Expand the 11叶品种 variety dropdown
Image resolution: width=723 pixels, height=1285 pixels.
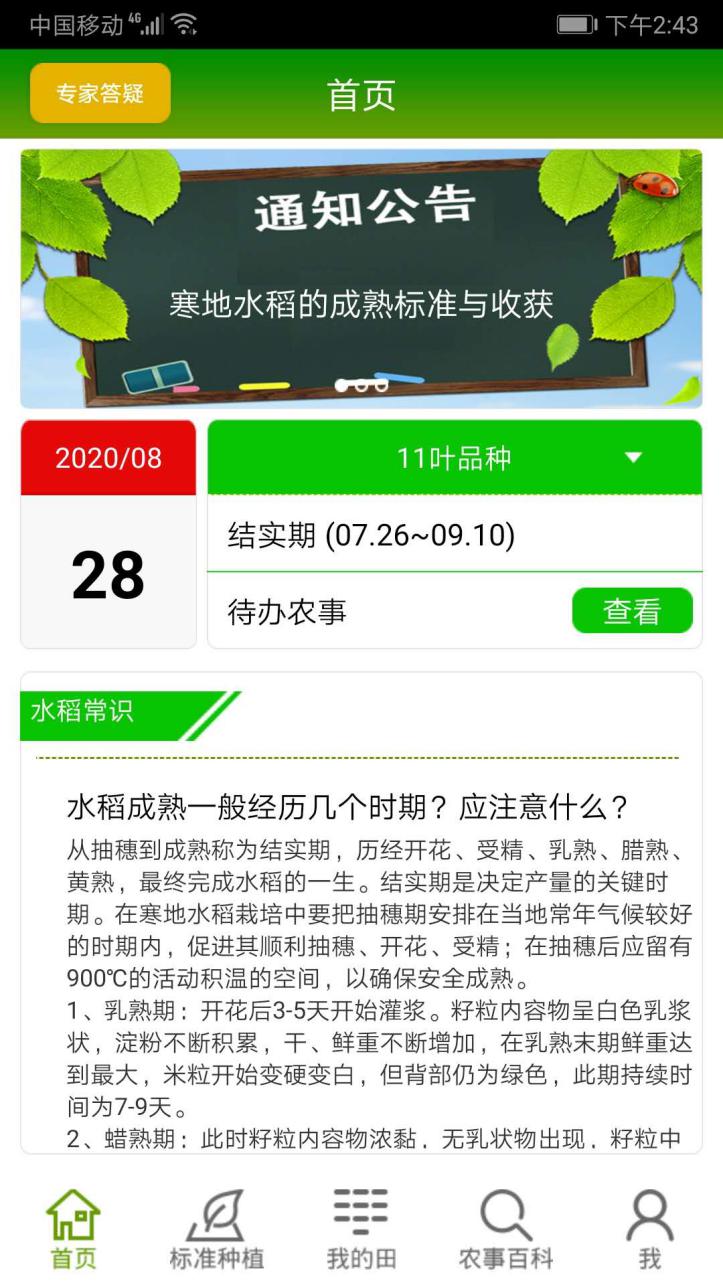[x=455, y=458]
